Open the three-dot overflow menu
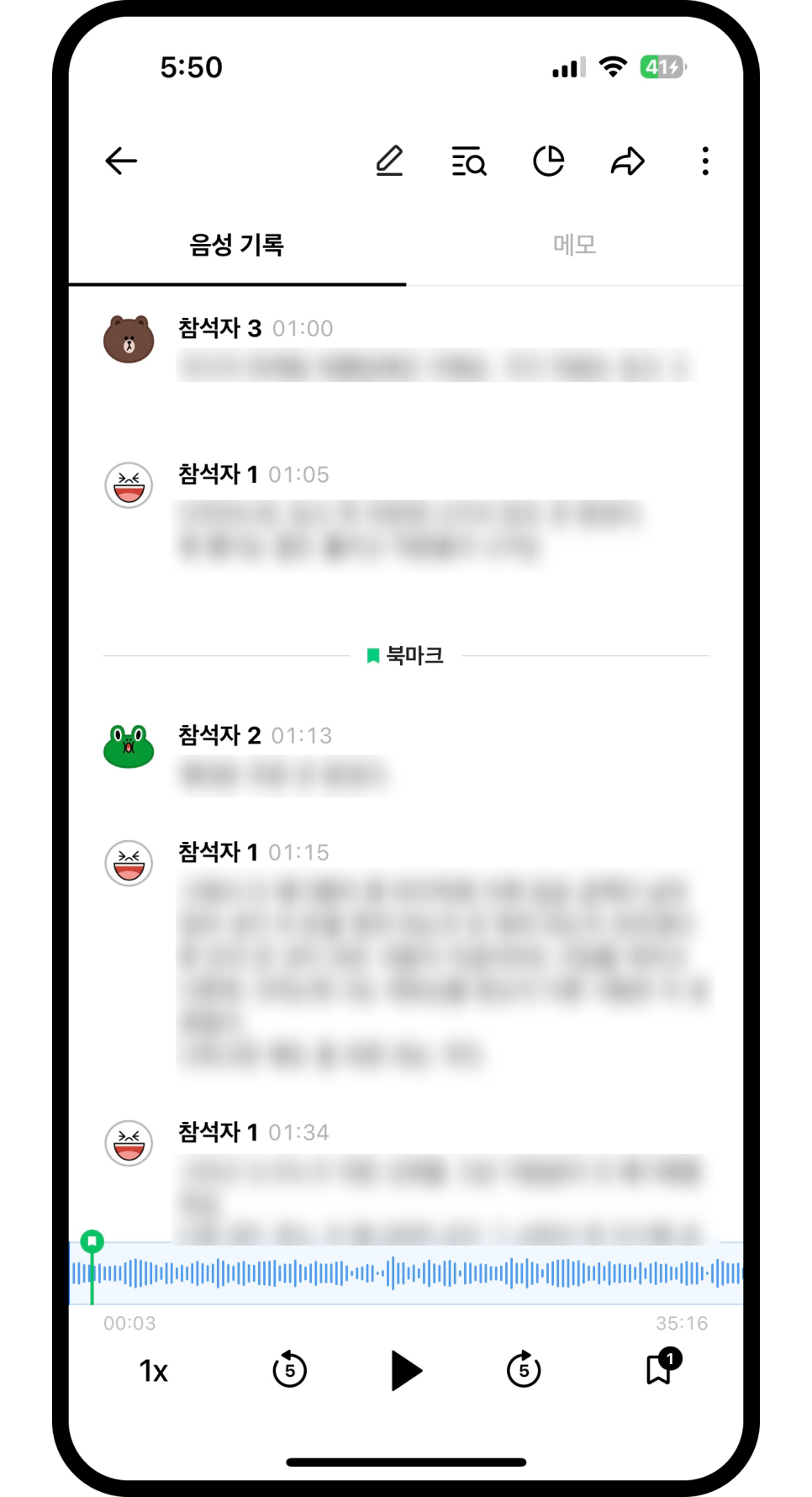This screenshot has width=812, height=1497. [x=705, y=161]
